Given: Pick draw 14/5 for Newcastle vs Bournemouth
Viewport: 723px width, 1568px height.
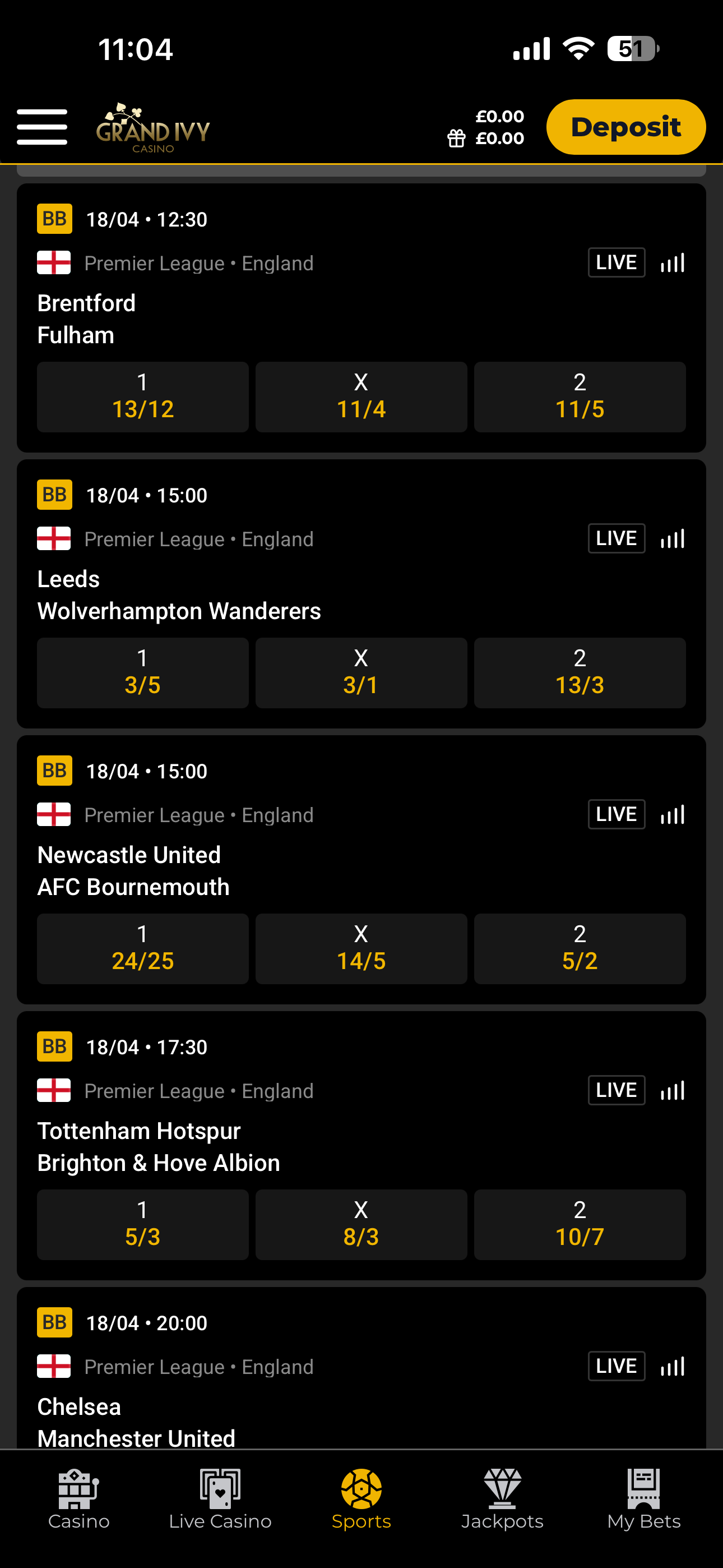Looking at the screenshot, I should (x=361, y=948).
